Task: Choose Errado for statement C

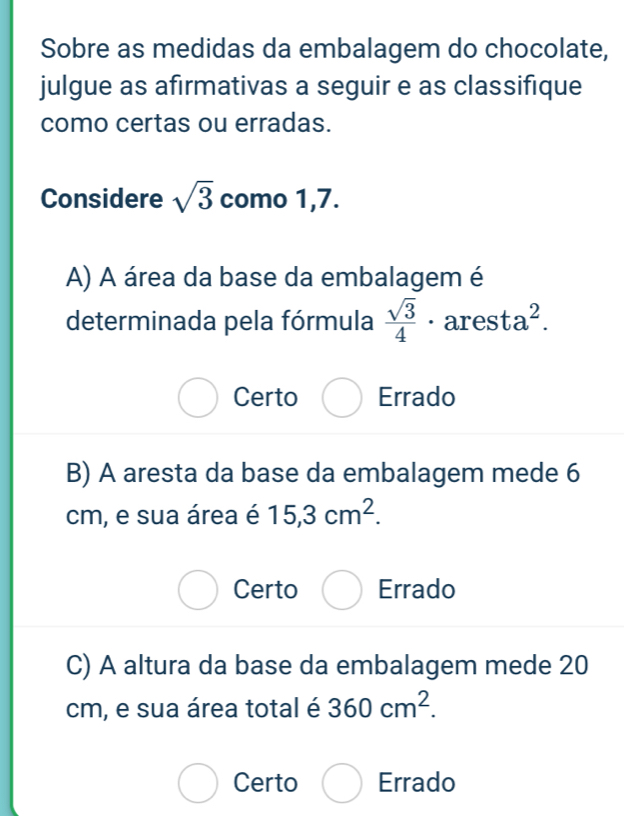Action: pyautogui.click(x=343, y=782)
